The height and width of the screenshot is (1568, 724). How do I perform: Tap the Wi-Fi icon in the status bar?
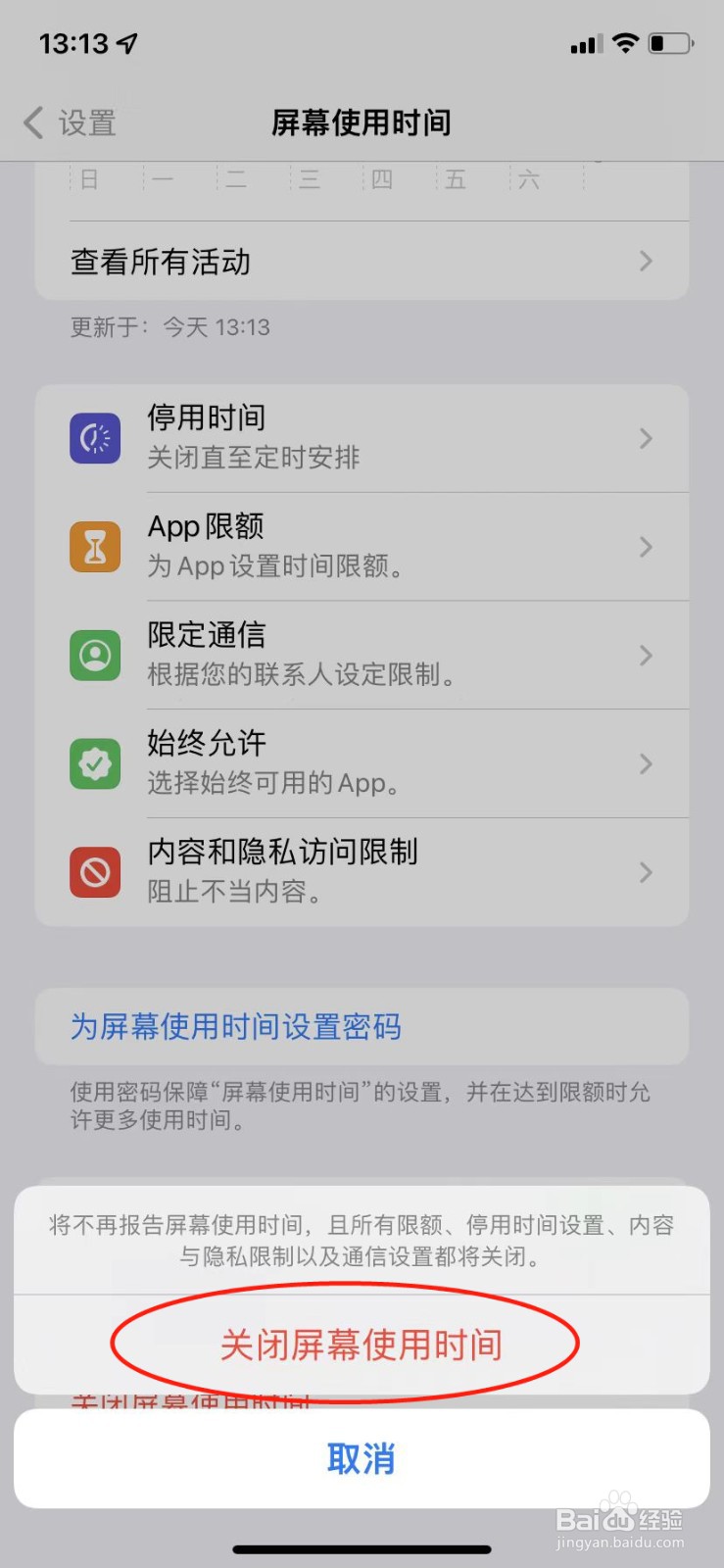pos(625,43)
